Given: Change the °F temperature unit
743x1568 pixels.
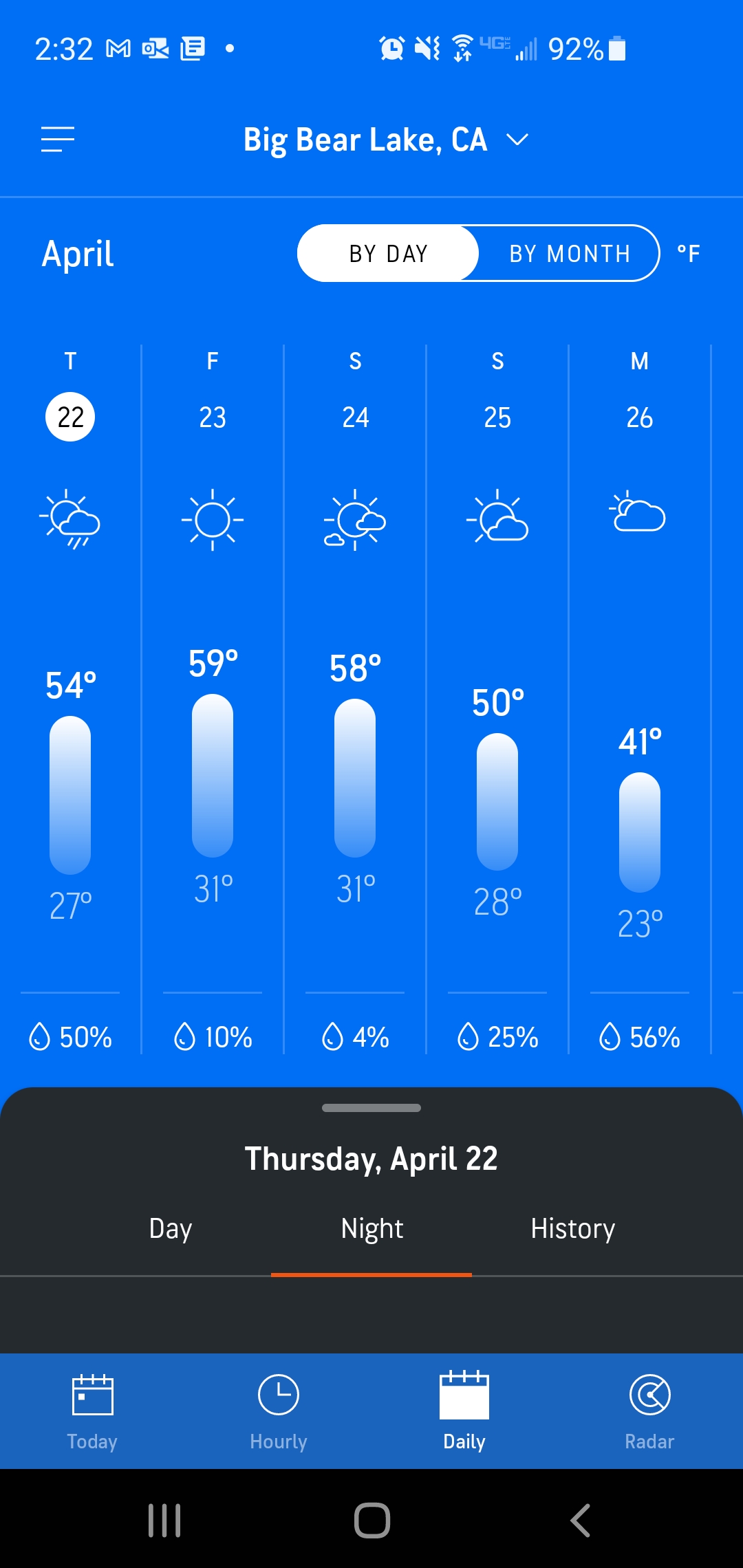Looking at the screenshot, I should tap(689, 254).
